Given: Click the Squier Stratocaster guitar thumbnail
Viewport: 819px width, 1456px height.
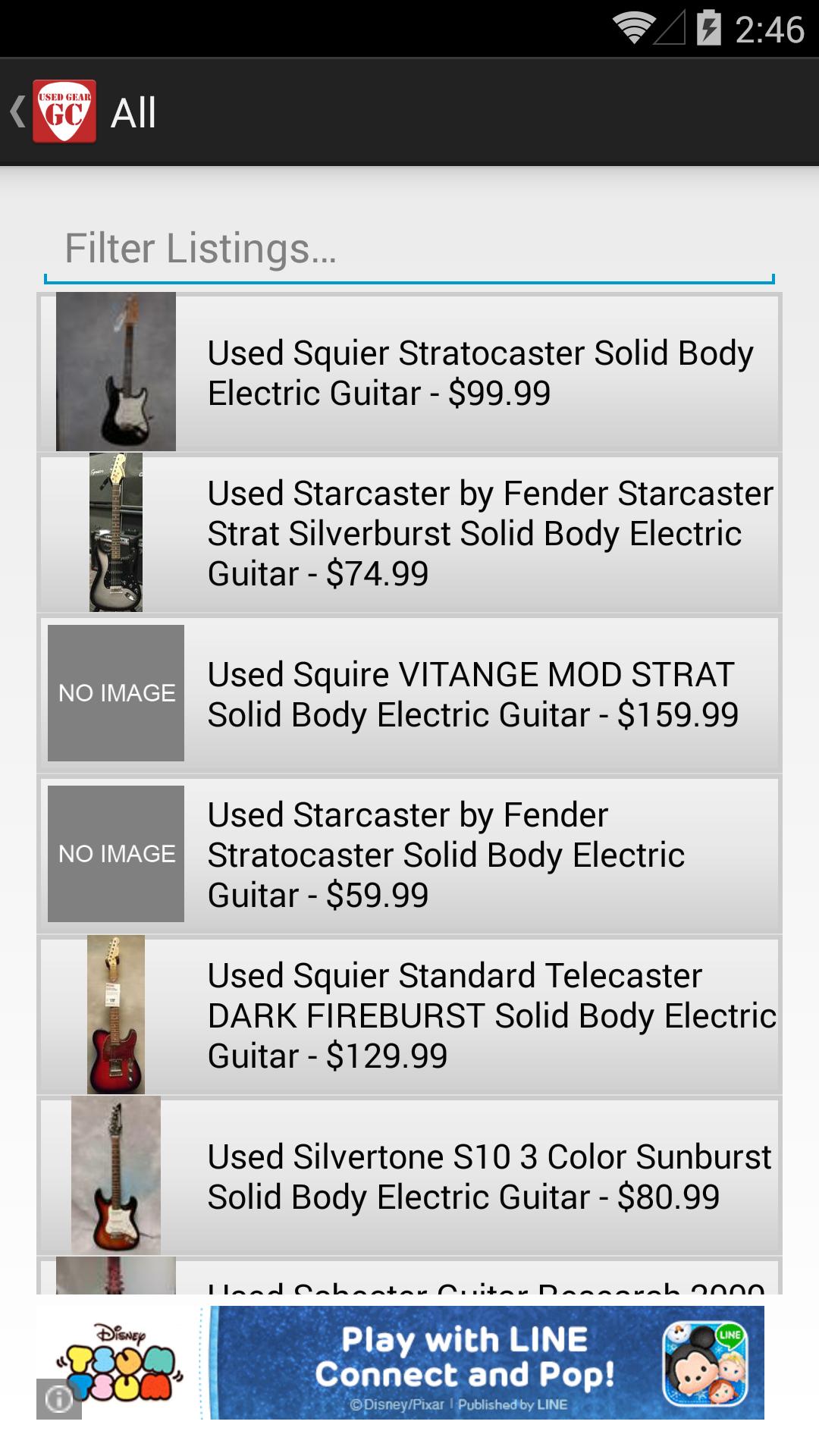Looking at the screenshot, I should (117, 372).
